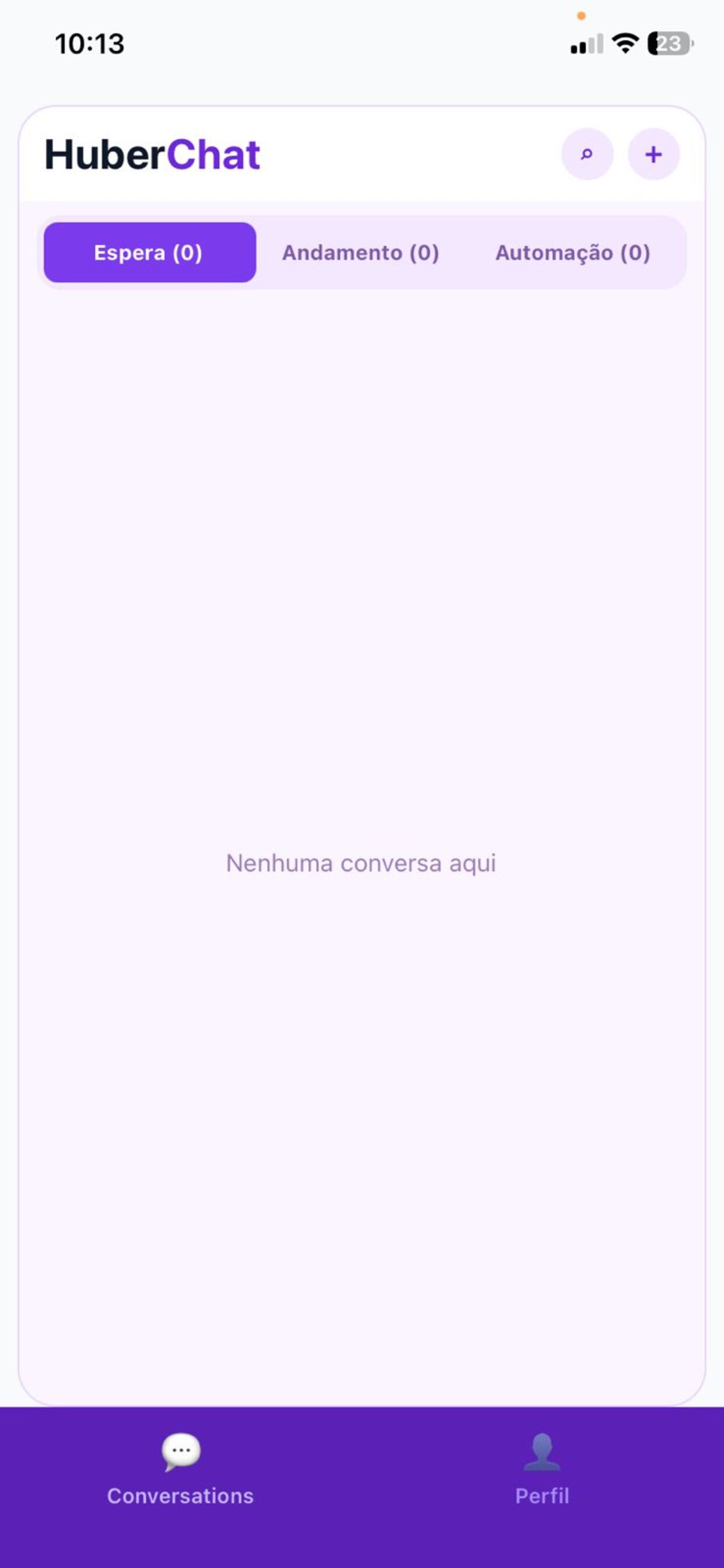This screenshot has height=1568, width=724.
Task: Go to the Perfil tab
Action: pos(542,1469)
